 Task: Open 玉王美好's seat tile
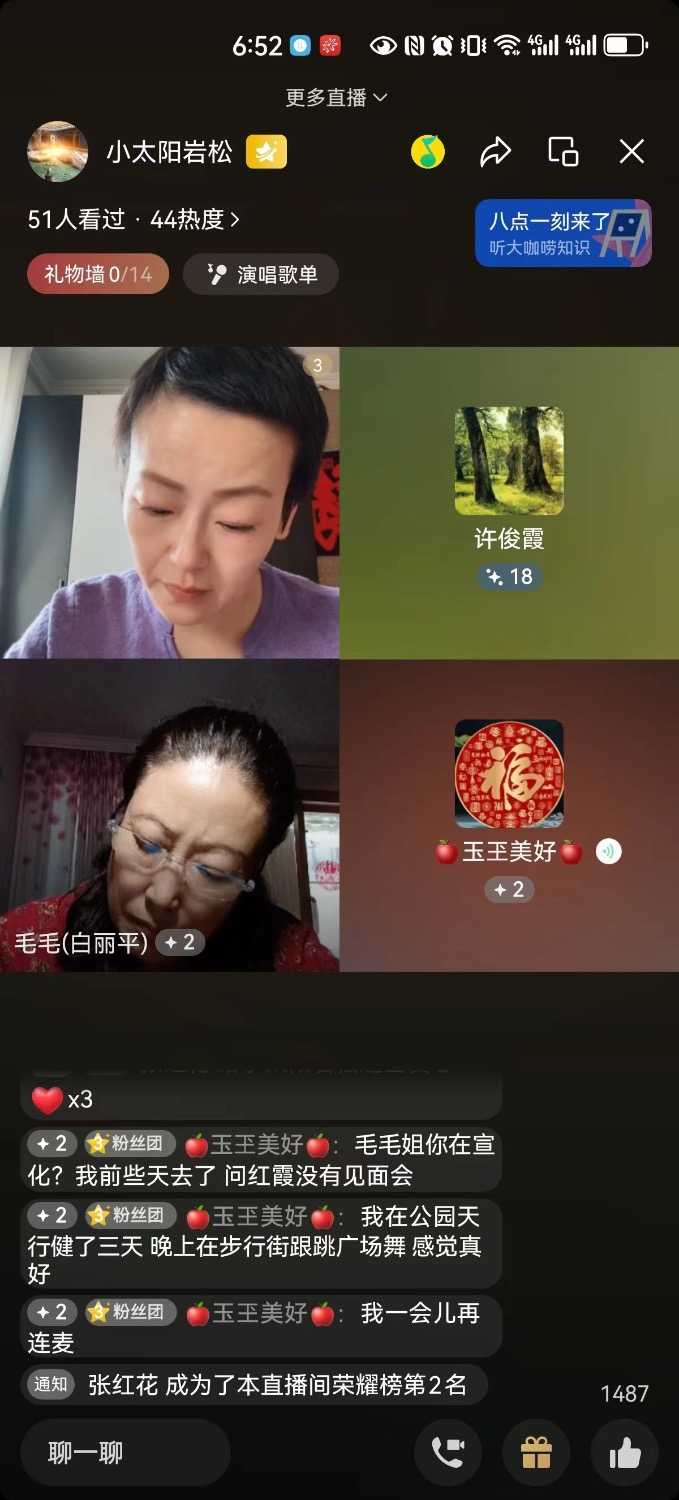pyautogui.click(x=509, y=815)
